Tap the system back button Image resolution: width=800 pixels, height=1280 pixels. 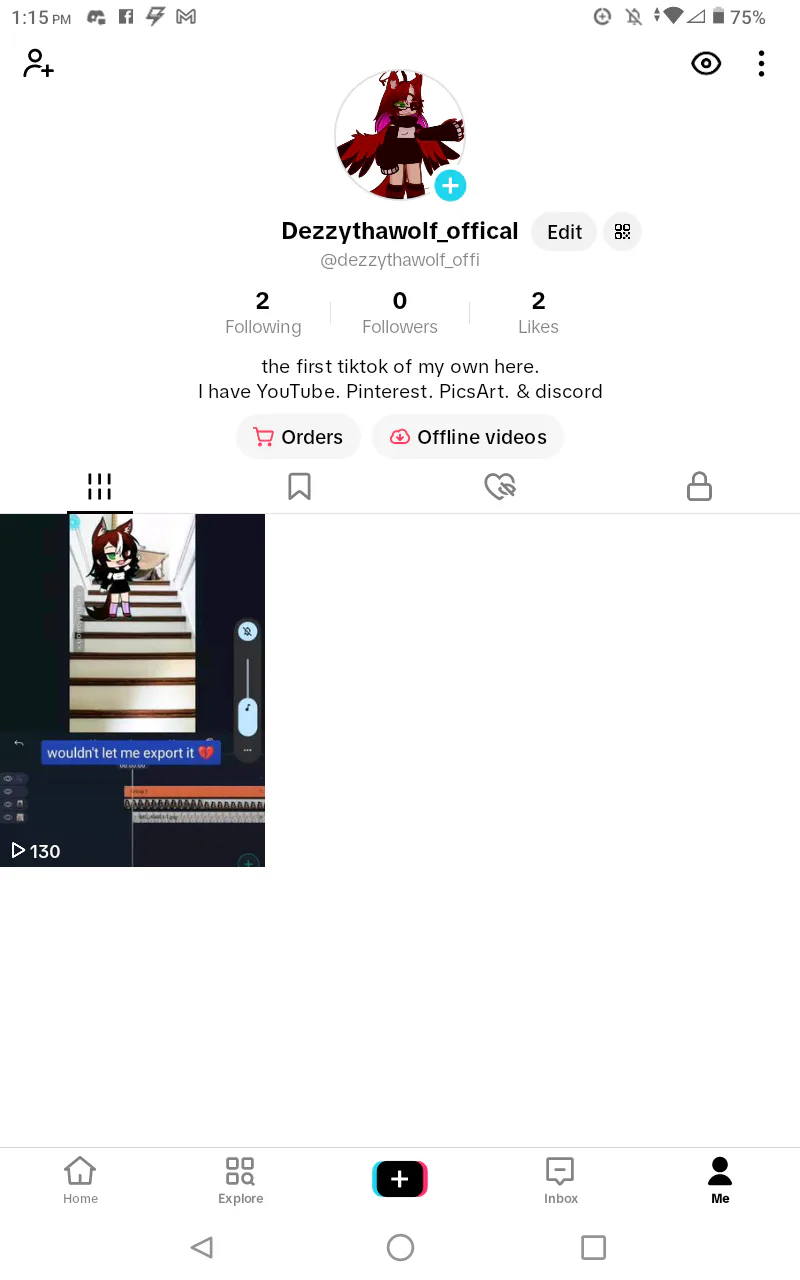click(202, 1247)
